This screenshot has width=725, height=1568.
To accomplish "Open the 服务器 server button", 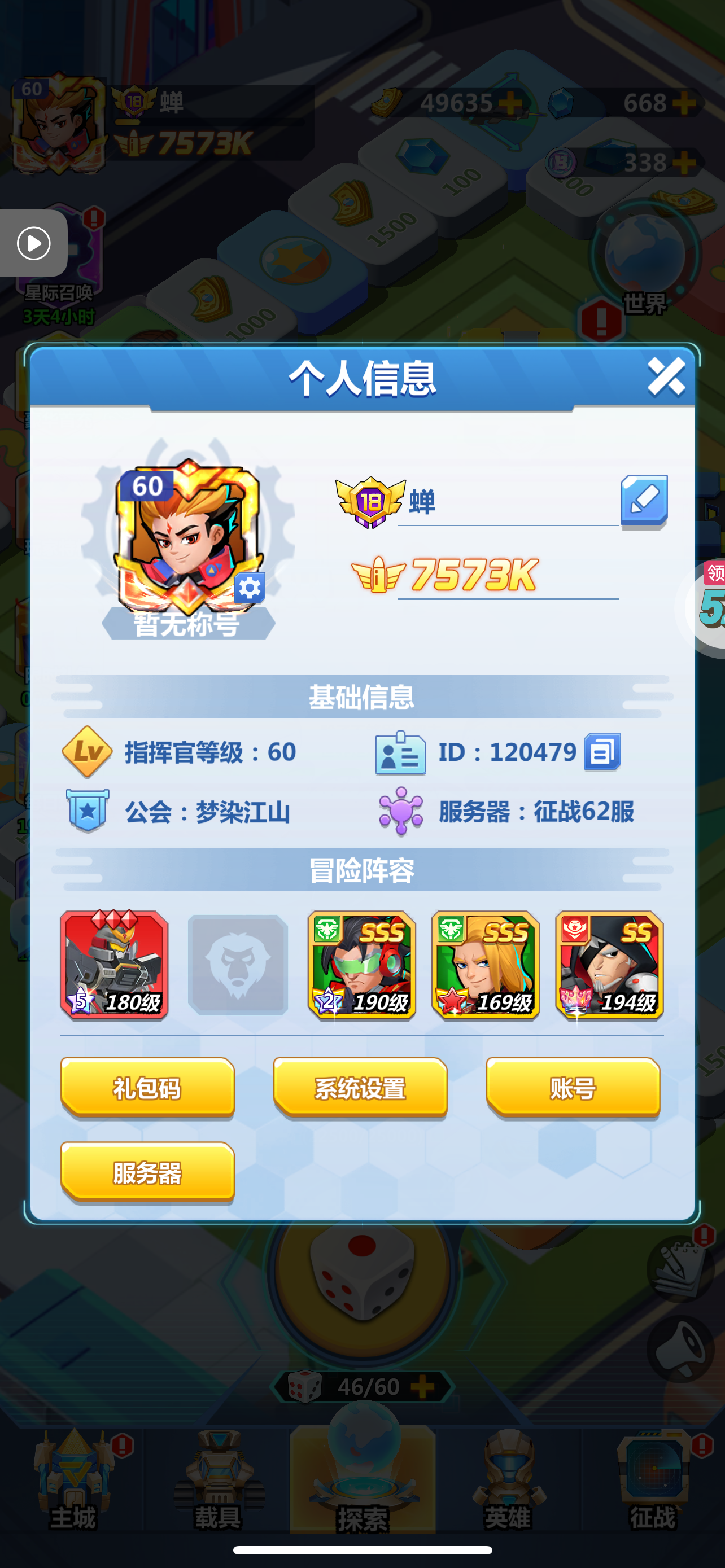I will 147,1173.
